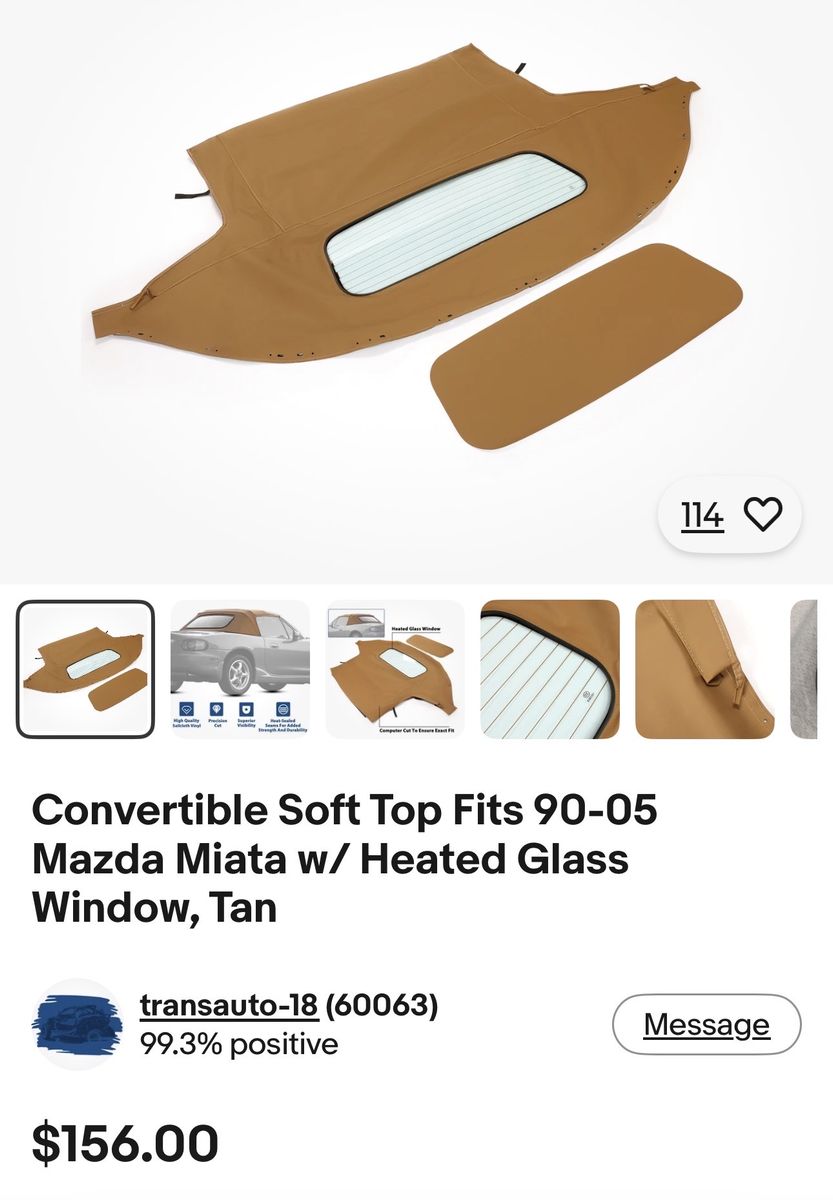Viewport: 833px width, 1200px height.
Task: Click the Heat-Sealed Seams badge
Action: pyautogui.click(x=283, y=710)
